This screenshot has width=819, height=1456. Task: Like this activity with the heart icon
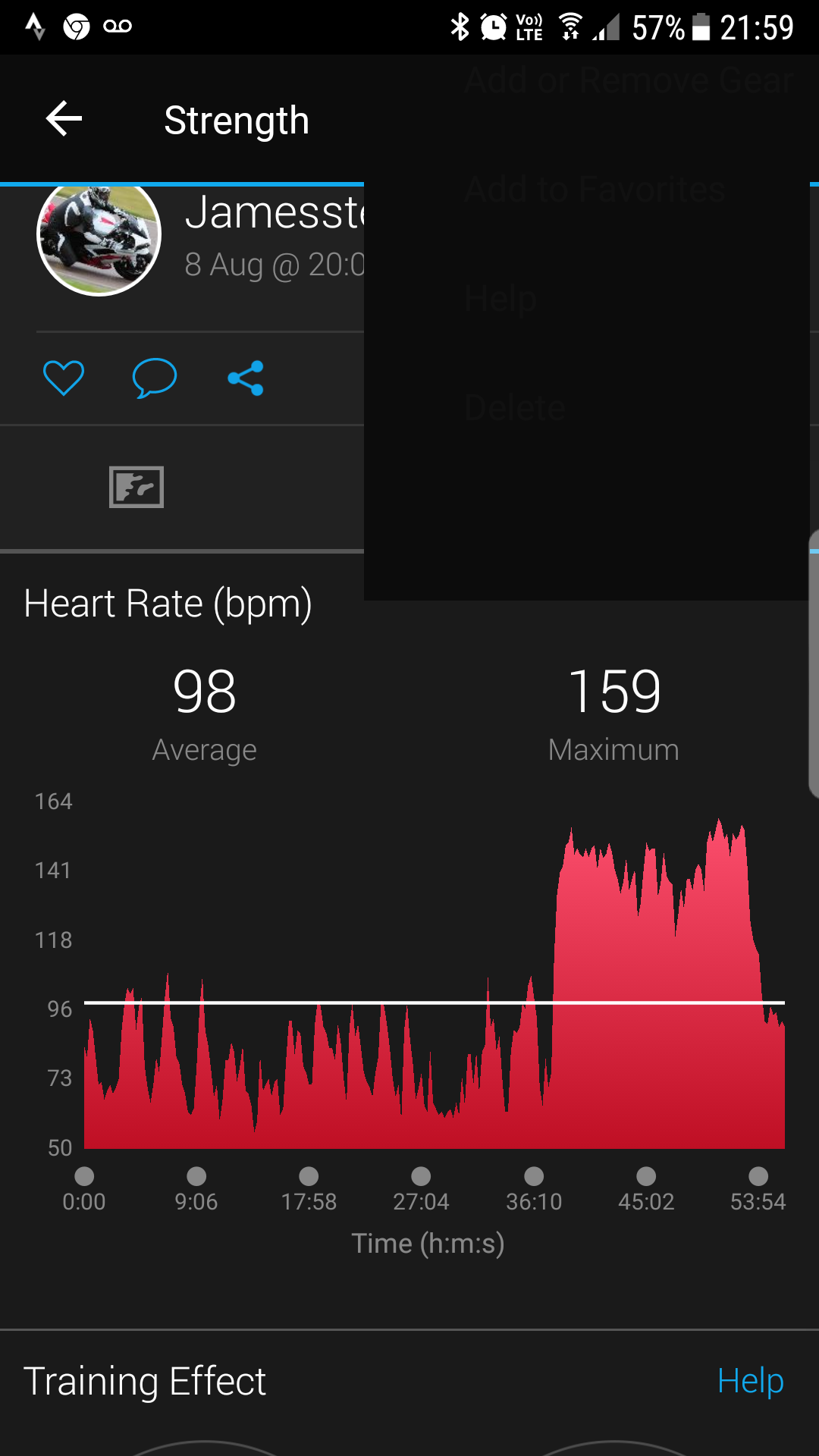click(x=64, y=378)
